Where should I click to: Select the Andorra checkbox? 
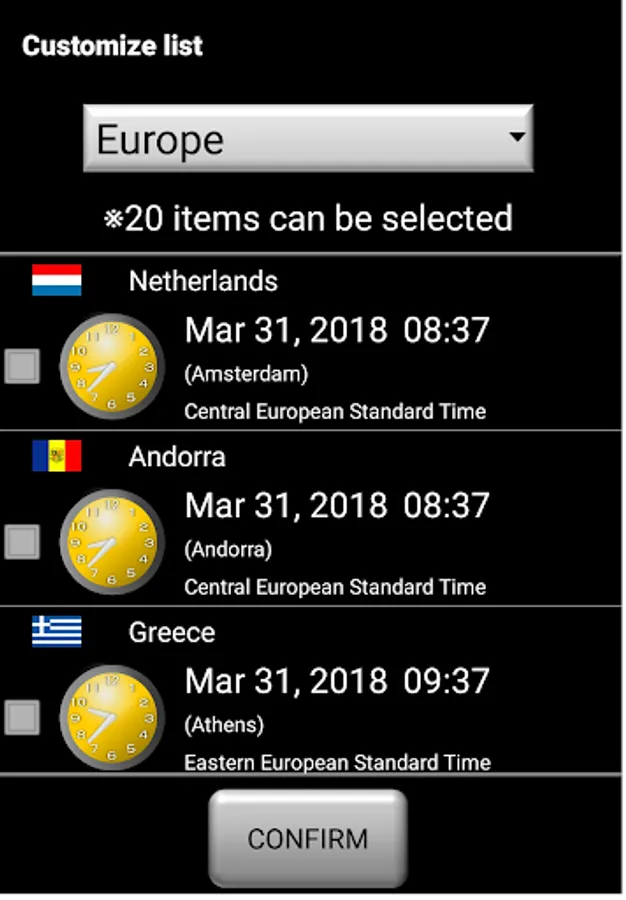(22, 541)
